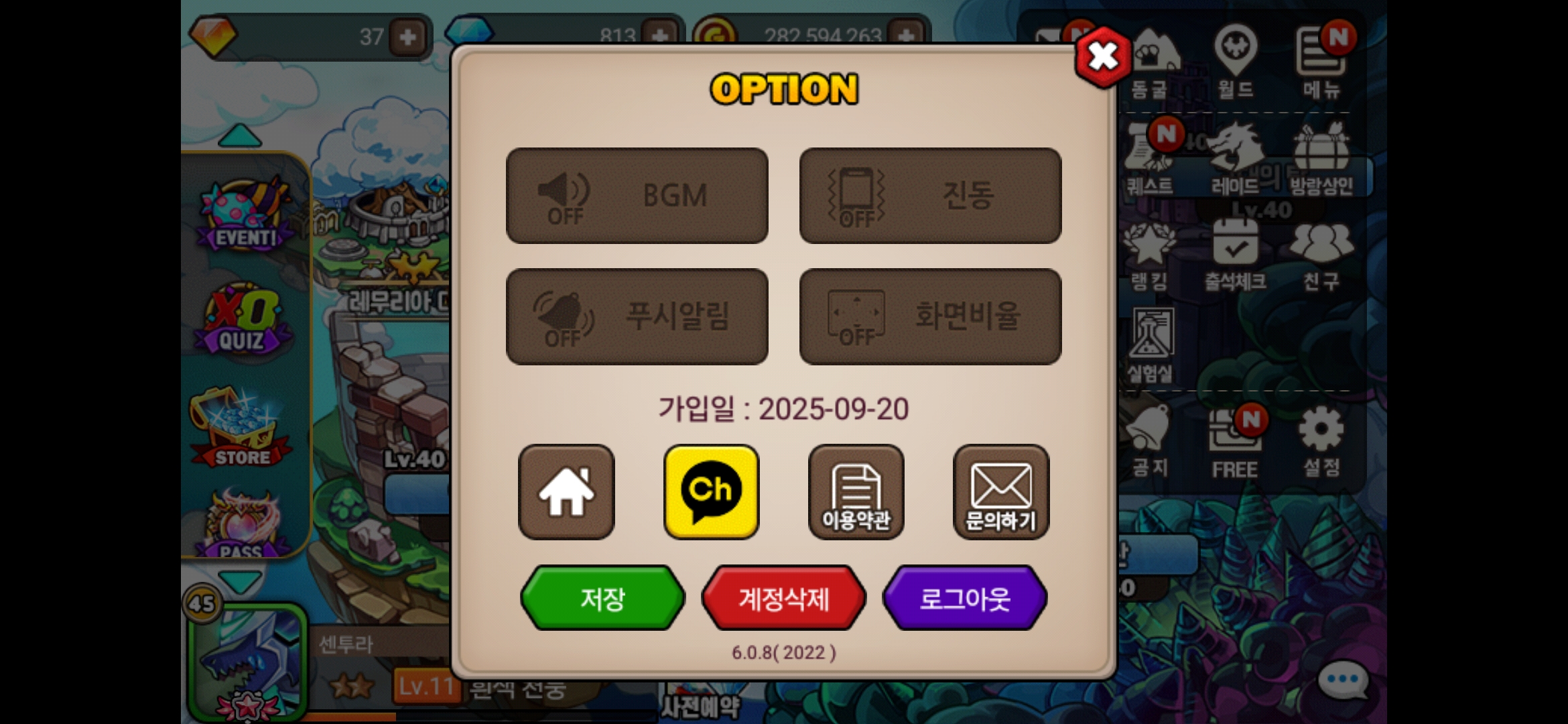The image size is (1568, 724).
Task: Toggle the 진동 vibration setting
Action: [x=930, y=196]
